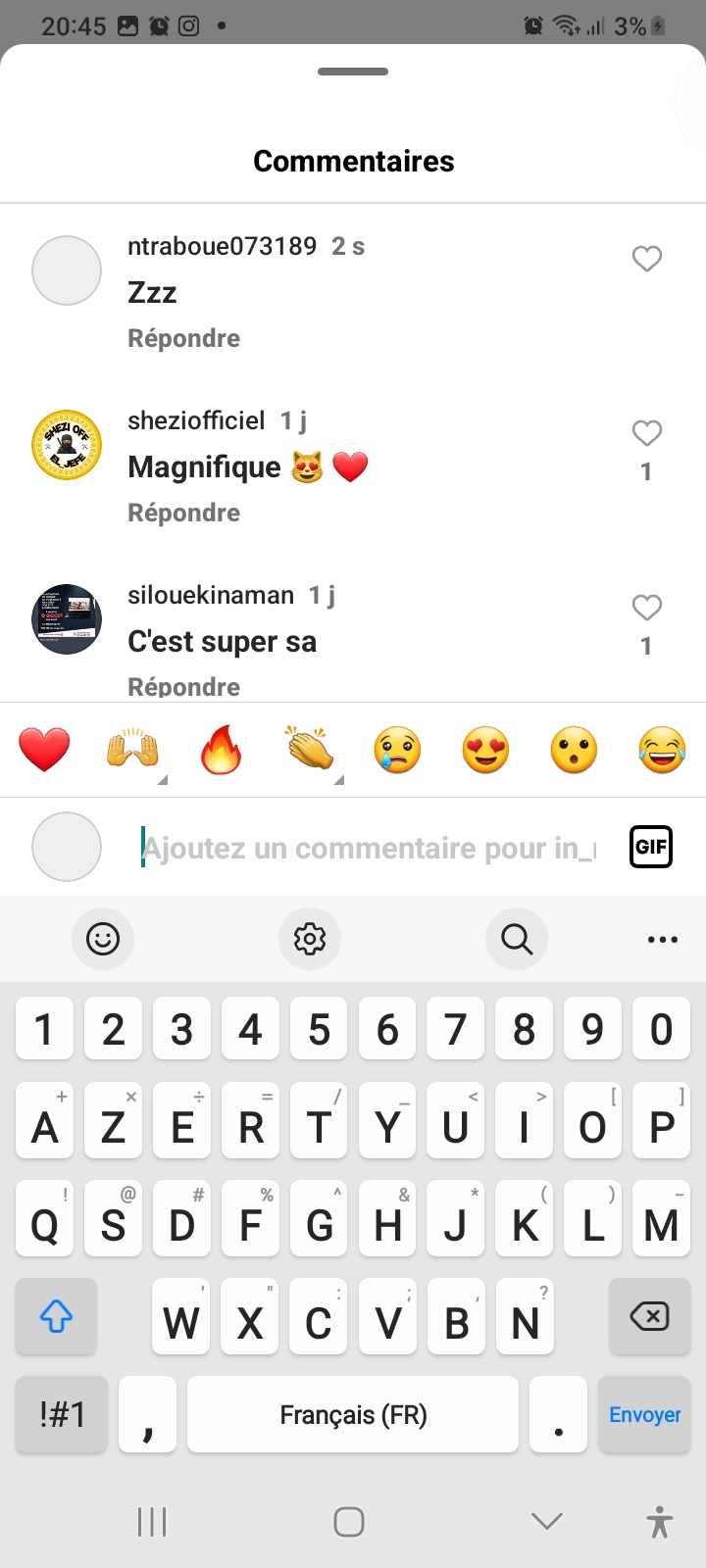Insert the heart-eyes emoji
This screenshot has height=1568, width=706.
[485, 751]
